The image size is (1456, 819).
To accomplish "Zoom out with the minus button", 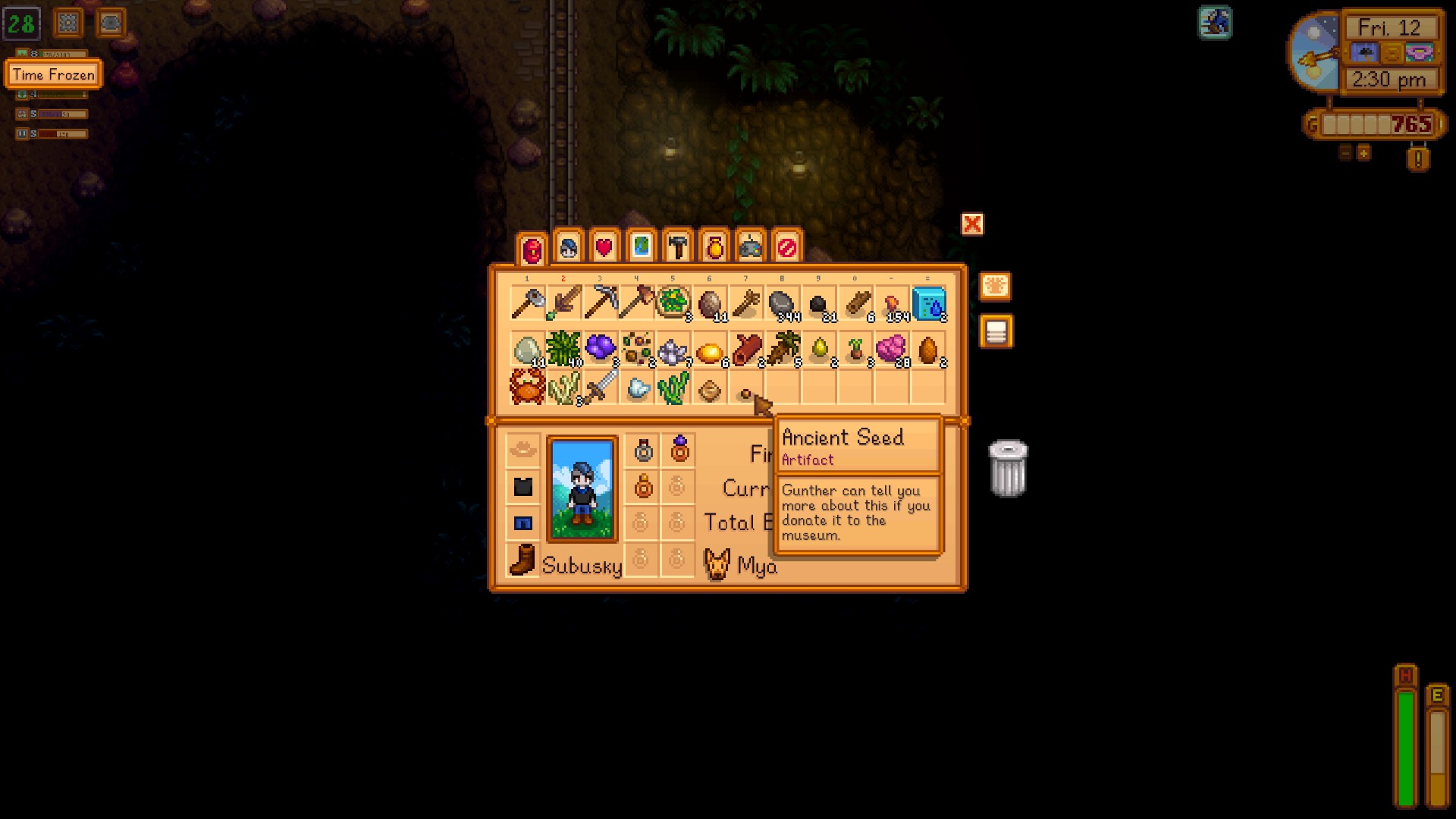I will click(x=1345, y=153).
